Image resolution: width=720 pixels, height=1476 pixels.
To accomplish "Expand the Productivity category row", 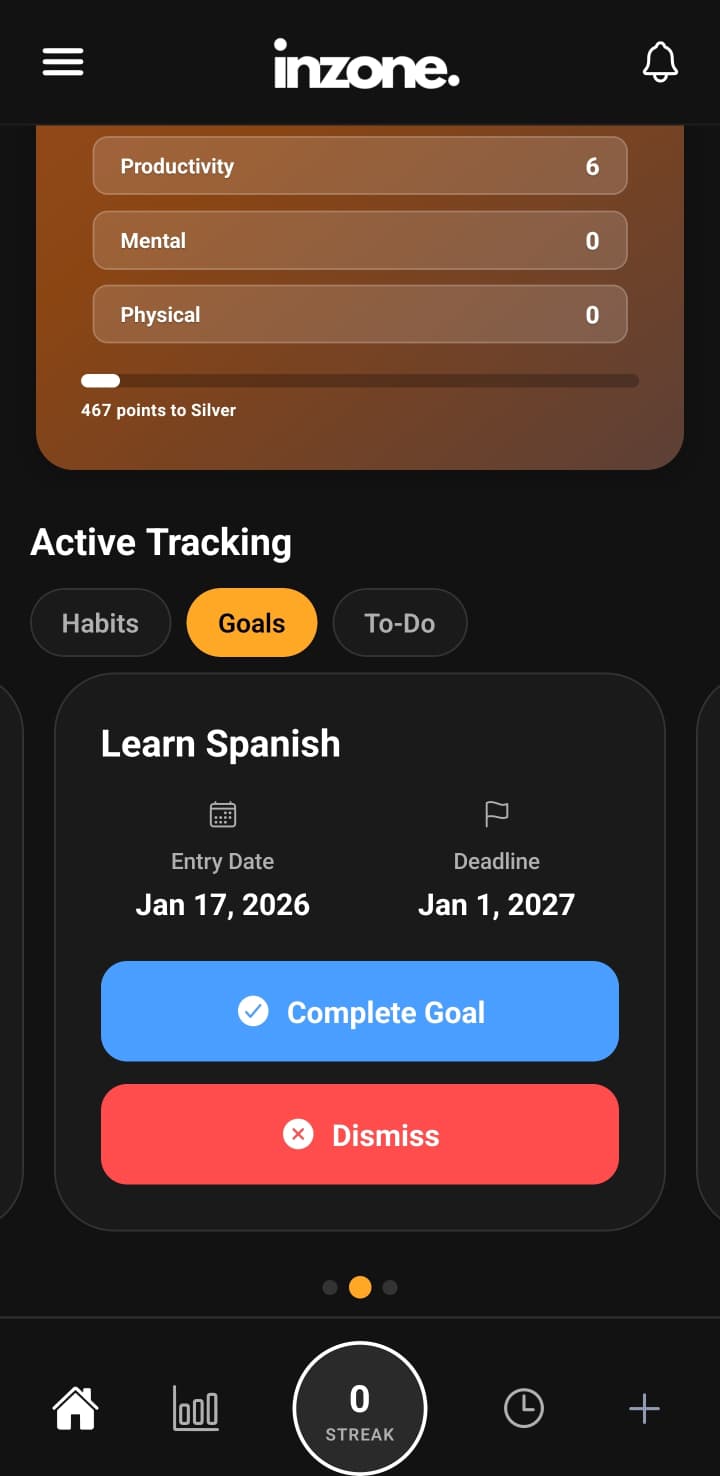I will point(360,166).
